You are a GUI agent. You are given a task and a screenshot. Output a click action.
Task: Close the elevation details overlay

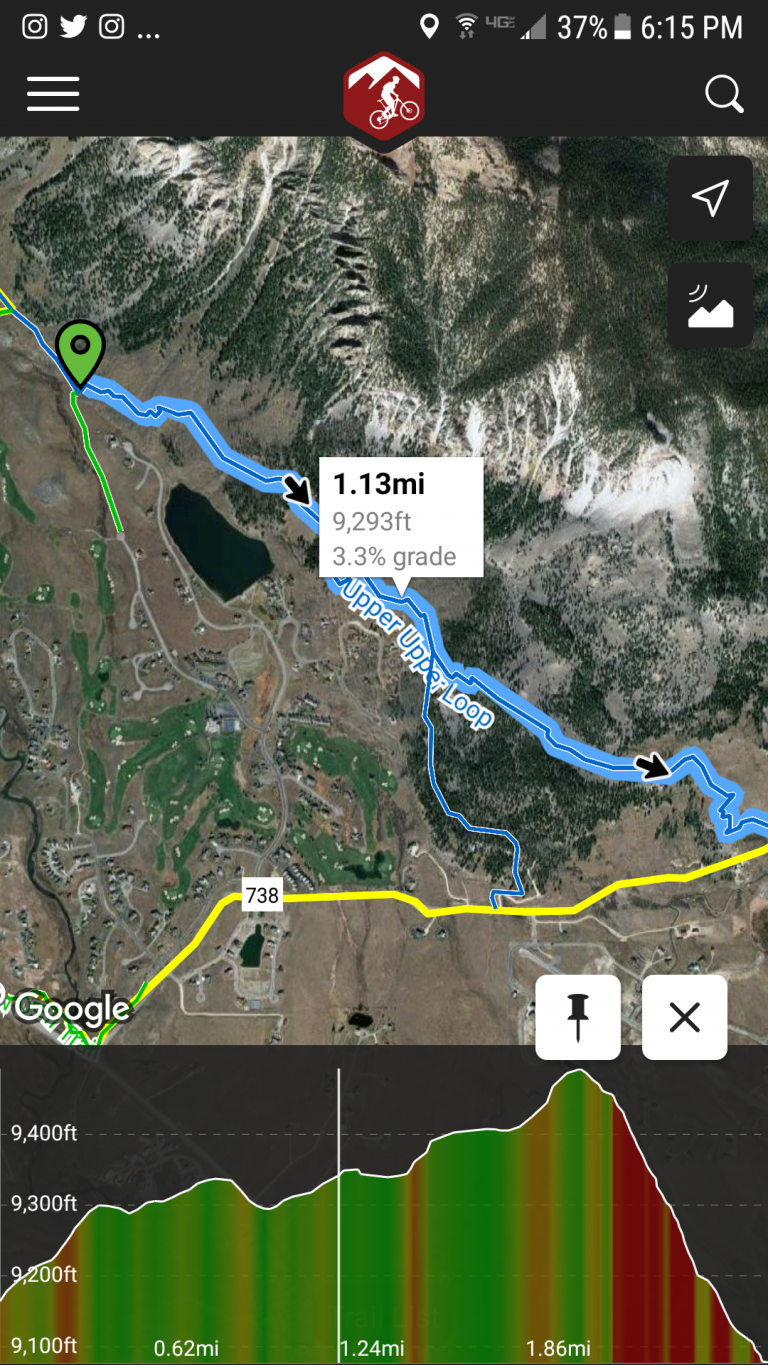tap(684, 1017)
